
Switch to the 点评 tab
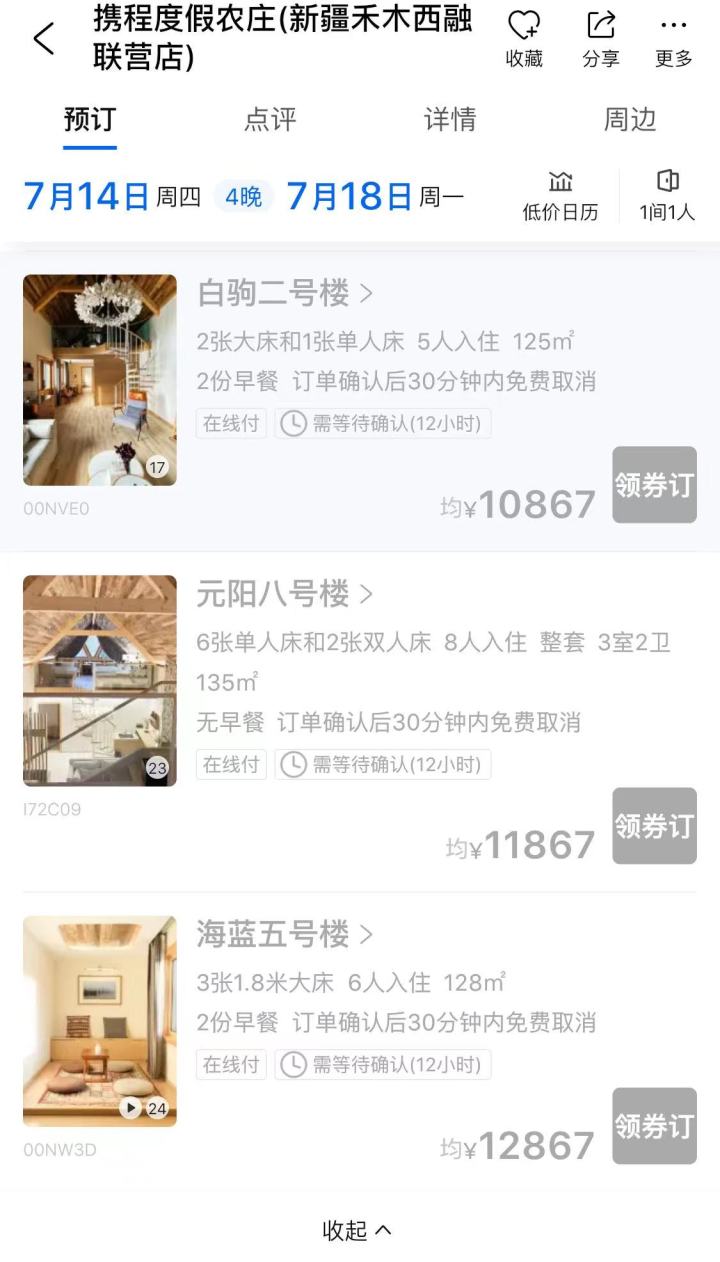(x=270, y=120)
